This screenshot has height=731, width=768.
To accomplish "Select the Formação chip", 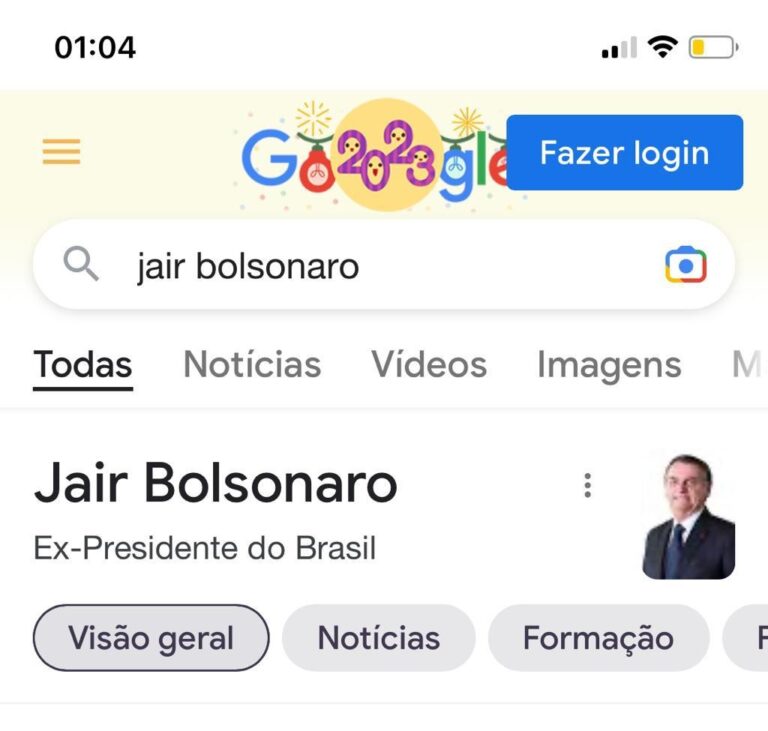I will coord(598,638).
